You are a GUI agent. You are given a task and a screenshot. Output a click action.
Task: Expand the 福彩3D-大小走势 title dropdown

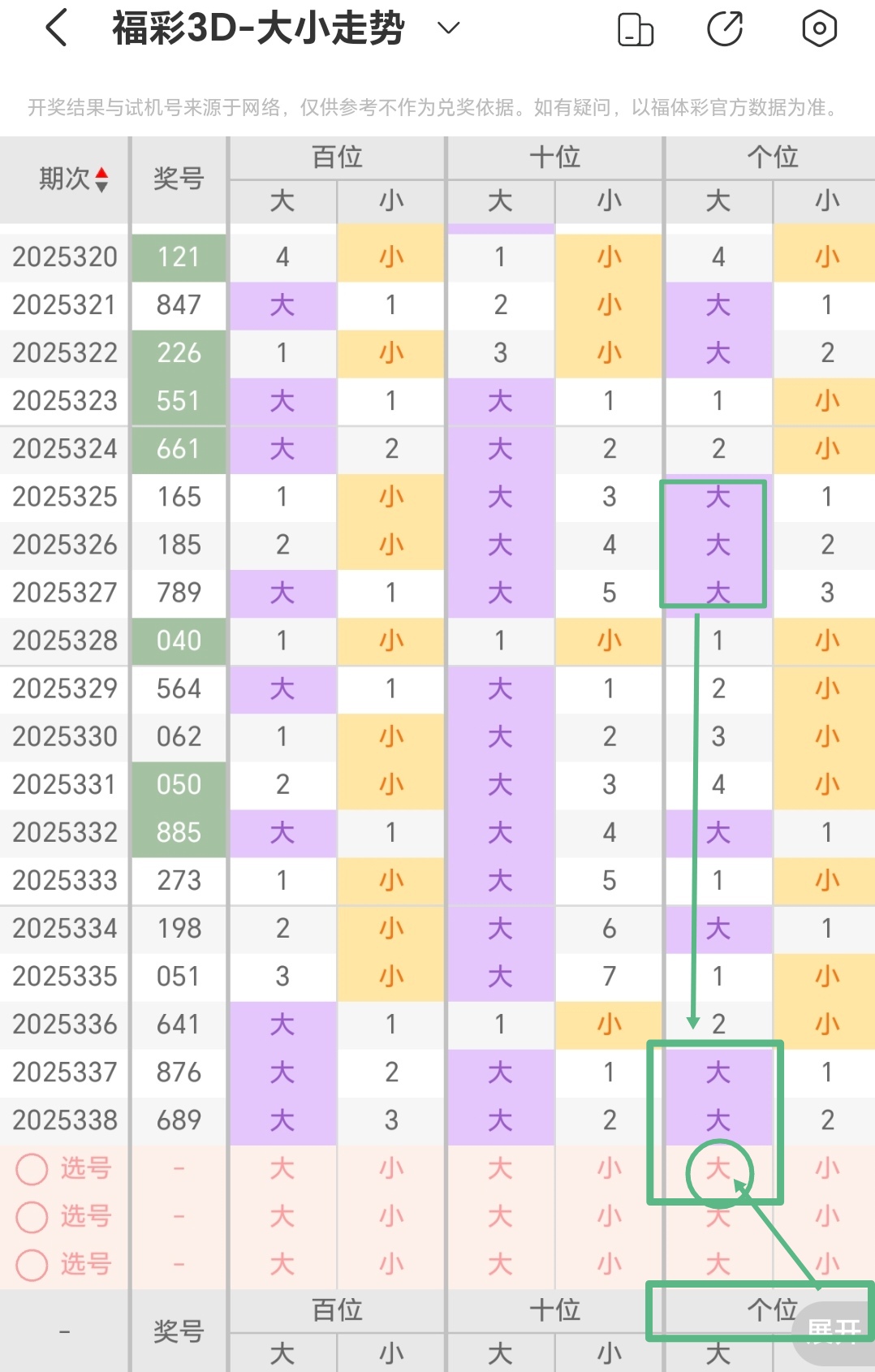pyautogui.click(x=448, y=28)
